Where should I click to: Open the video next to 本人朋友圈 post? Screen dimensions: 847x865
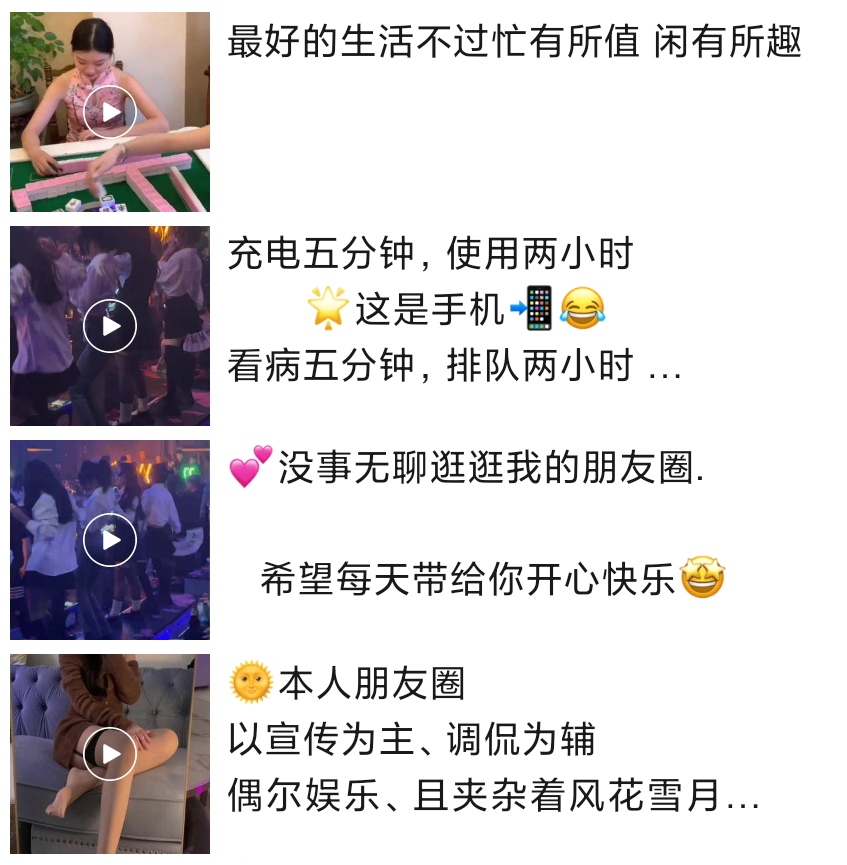110,754
